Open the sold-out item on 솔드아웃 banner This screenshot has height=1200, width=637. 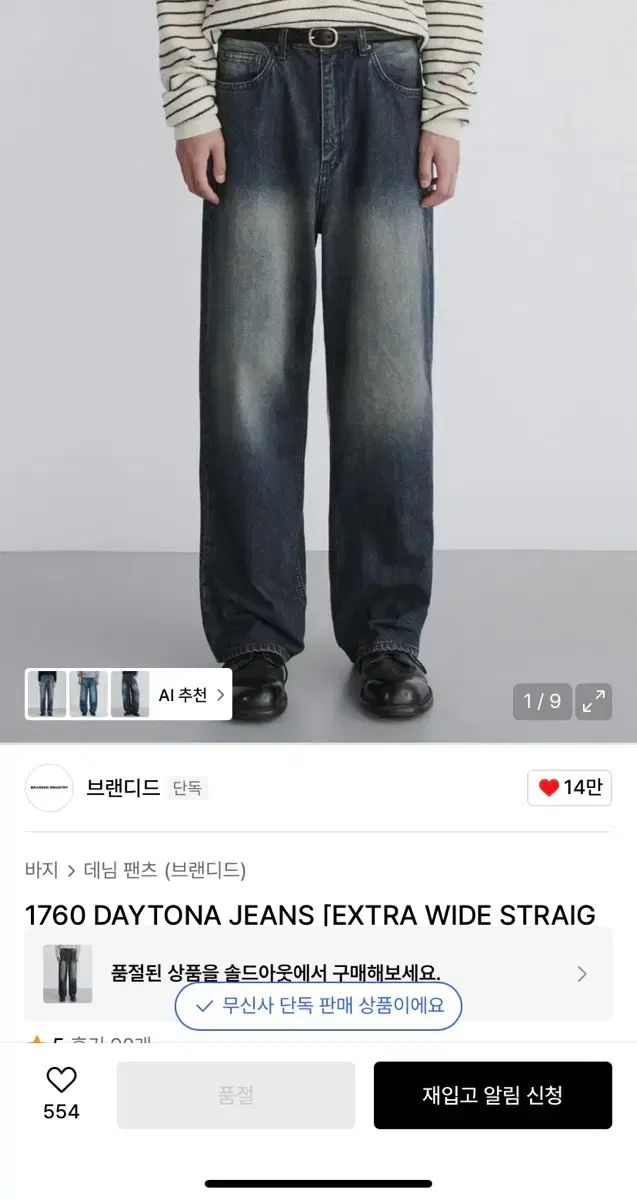point(318,974)
